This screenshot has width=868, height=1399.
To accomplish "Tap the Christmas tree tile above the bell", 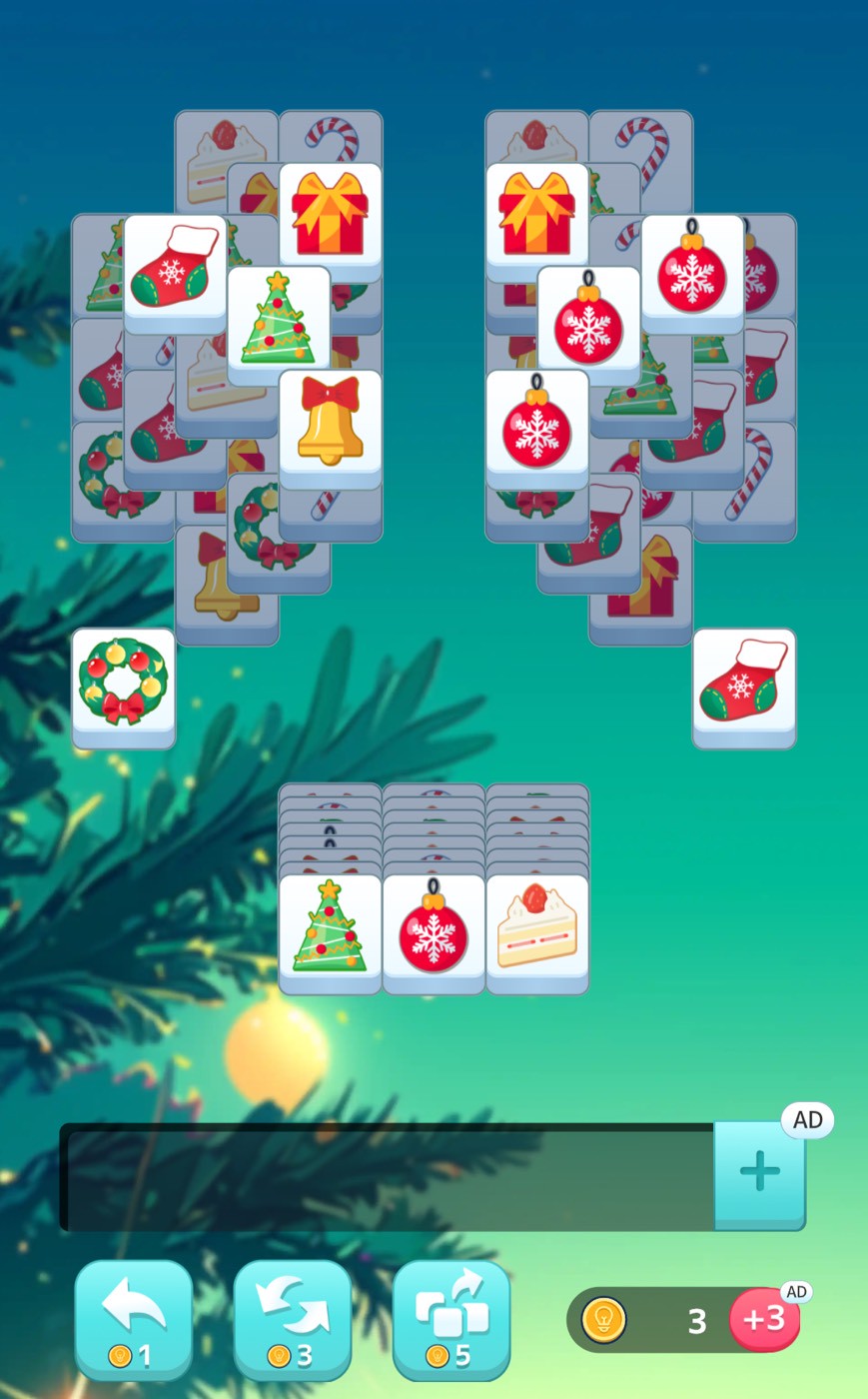I will click(278, 319).
